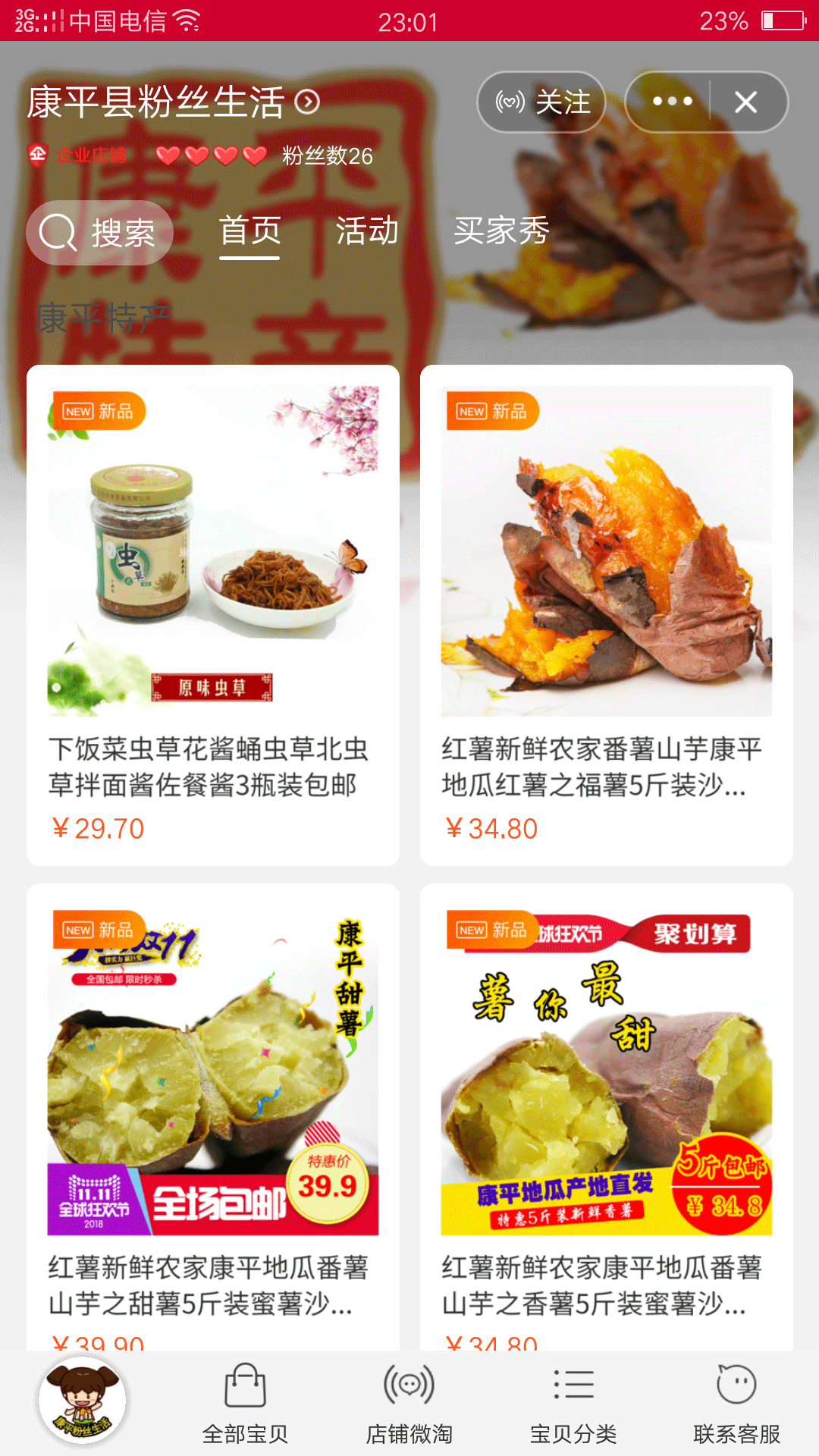The width and height of the screenshot is (819, 1456).
Task: Contact customer service via 联系客服
Action: [x=737, y=1403]
